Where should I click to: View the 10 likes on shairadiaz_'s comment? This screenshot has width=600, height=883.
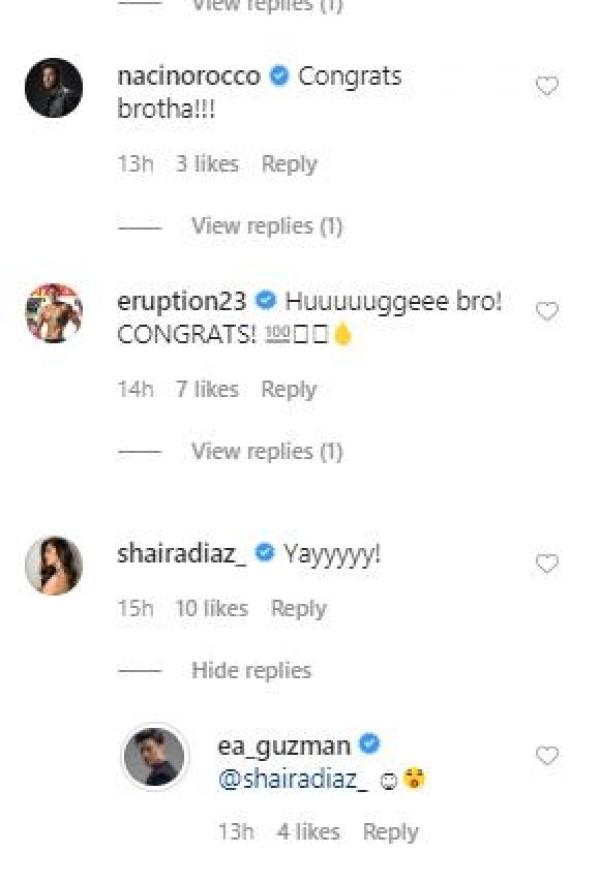click(x=211, y=608)
